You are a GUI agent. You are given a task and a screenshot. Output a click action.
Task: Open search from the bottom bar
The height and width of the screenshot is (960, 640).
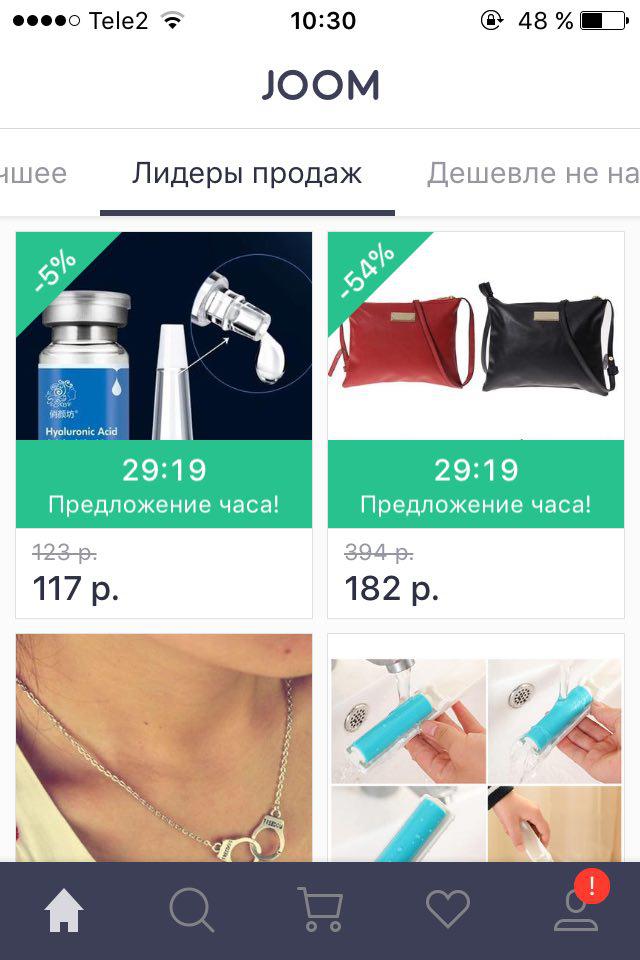[x=191, y=910]
